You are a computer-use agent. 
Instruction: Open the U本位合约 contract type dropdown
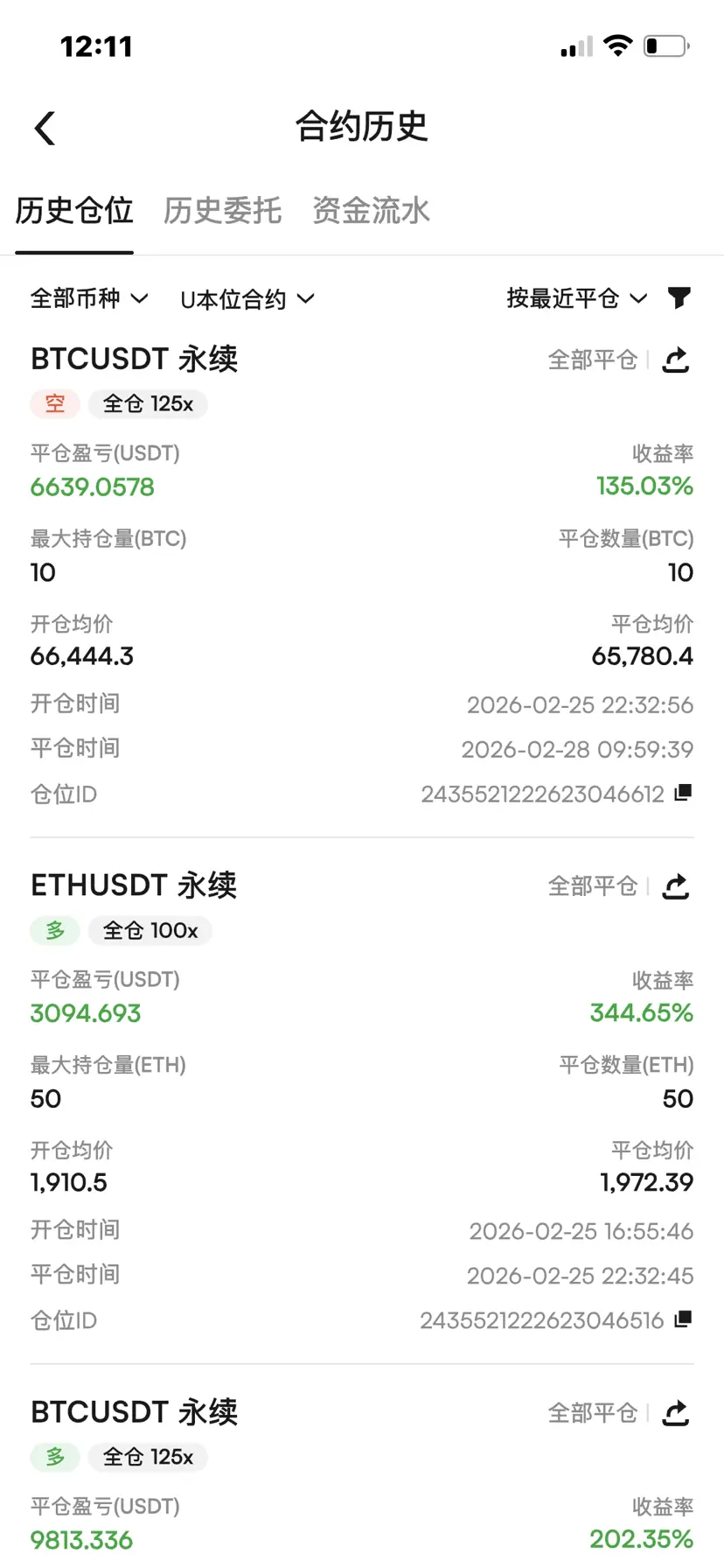click(x=247, y=299)
